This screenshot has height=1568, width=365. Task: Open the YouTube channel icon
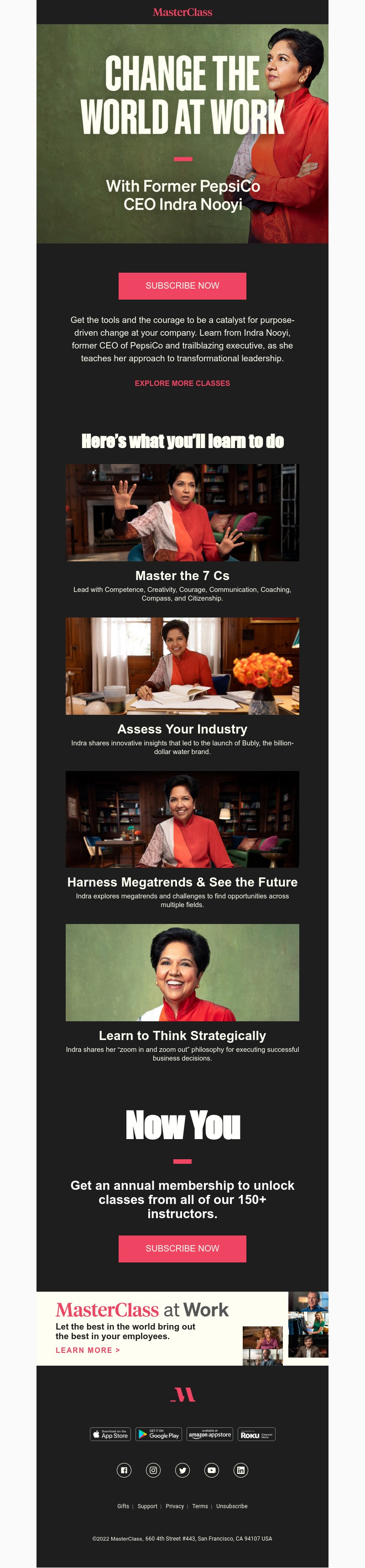212,1470
